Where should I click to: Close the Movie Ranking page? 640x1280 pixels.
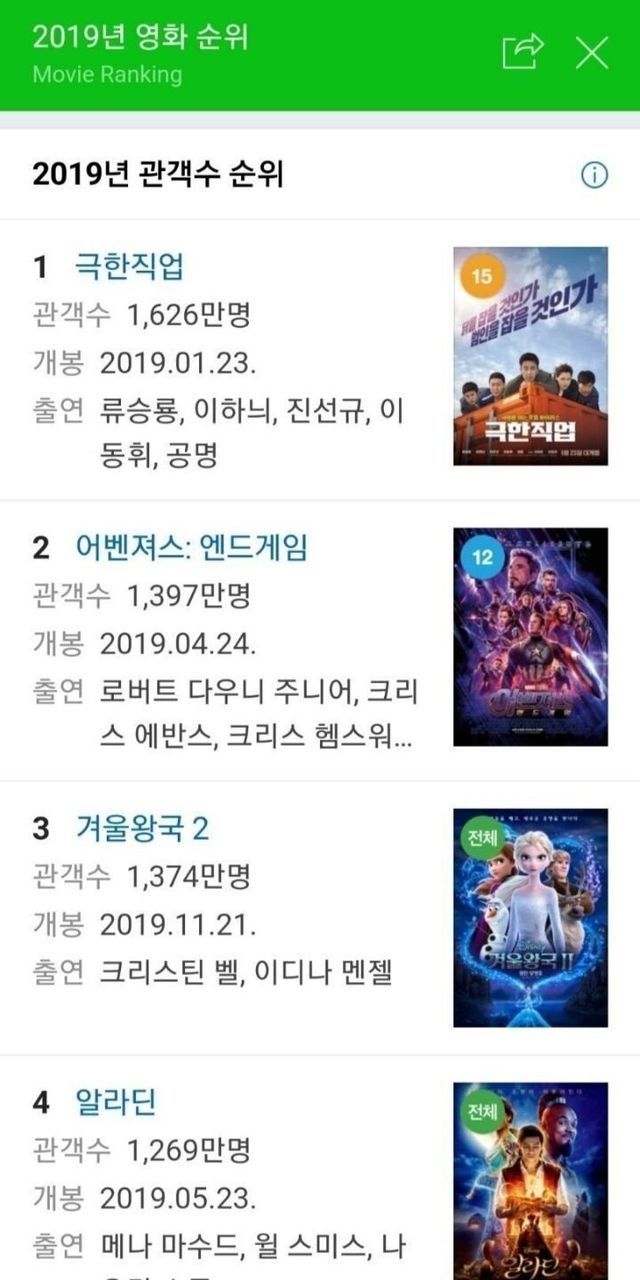pyautogui.click(x=592, y=52)
